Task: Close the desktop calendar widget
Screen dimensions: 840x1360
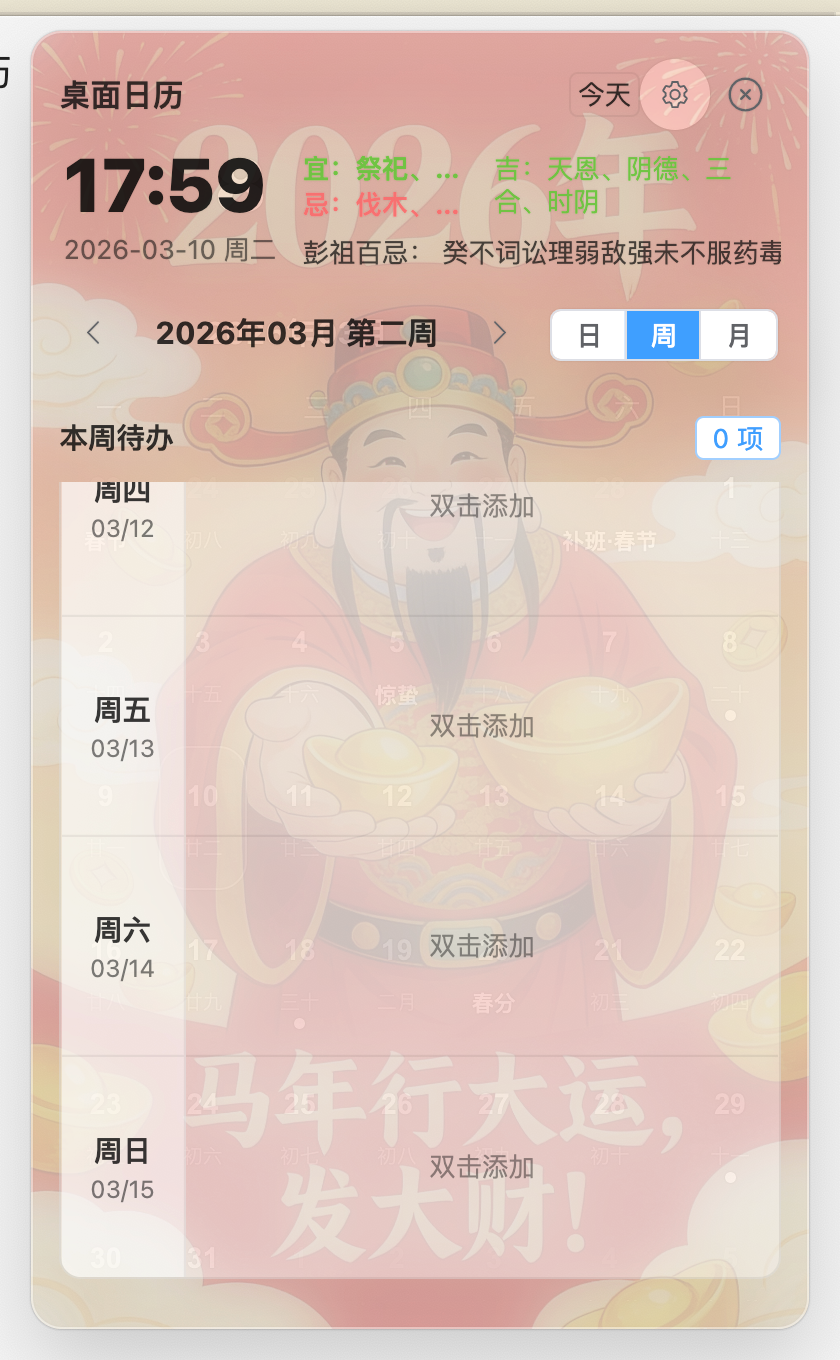Action: point(745,95)
